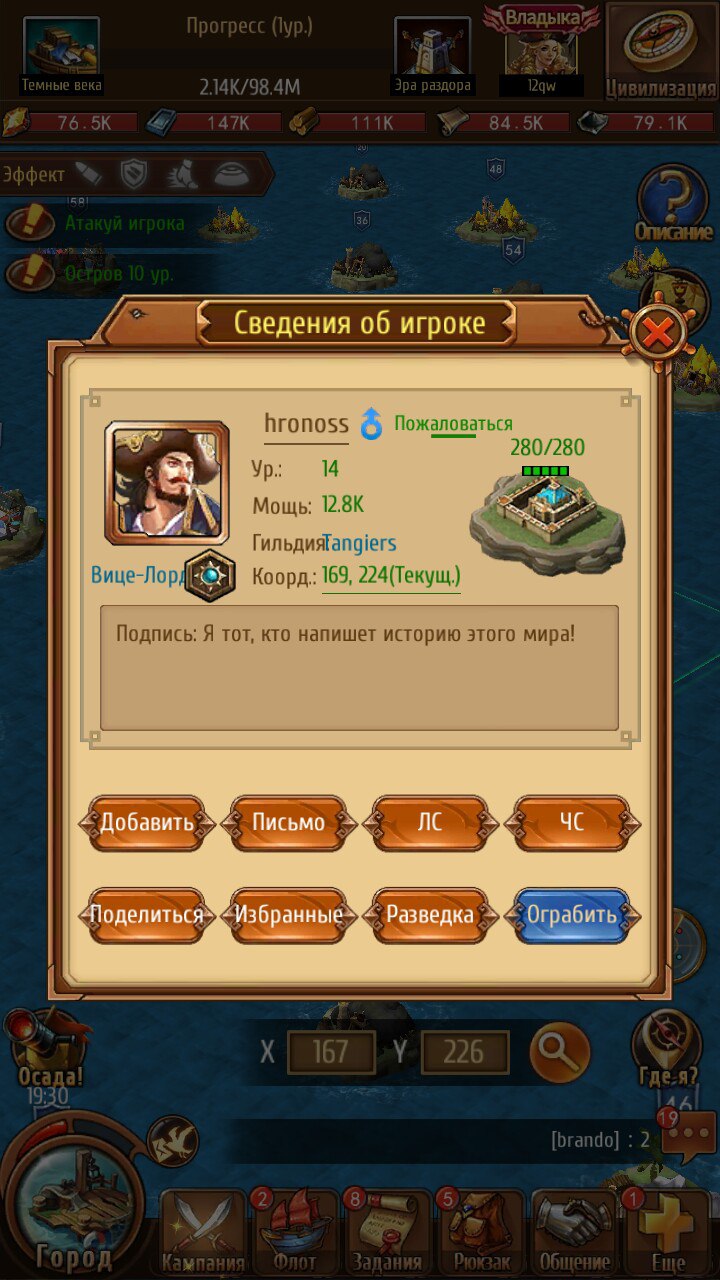
Task: Report player via Пожаловаться link
Action: [453, 424]
